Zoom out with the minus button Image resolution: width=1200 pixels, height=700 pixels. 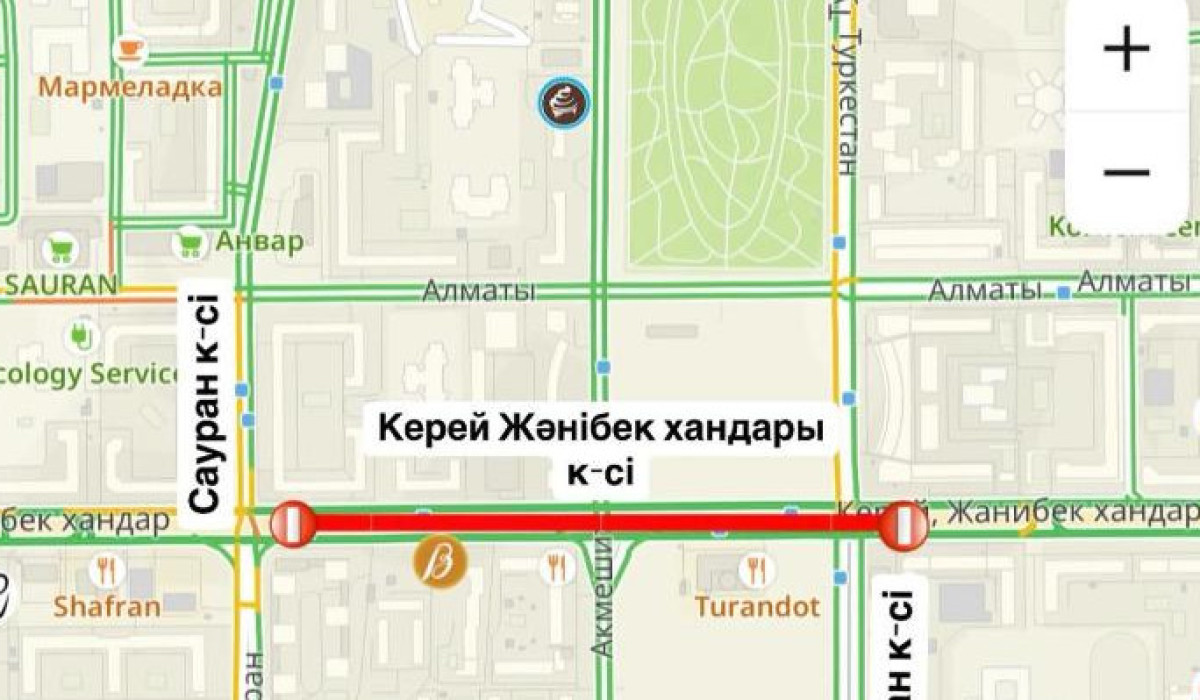1127,172
